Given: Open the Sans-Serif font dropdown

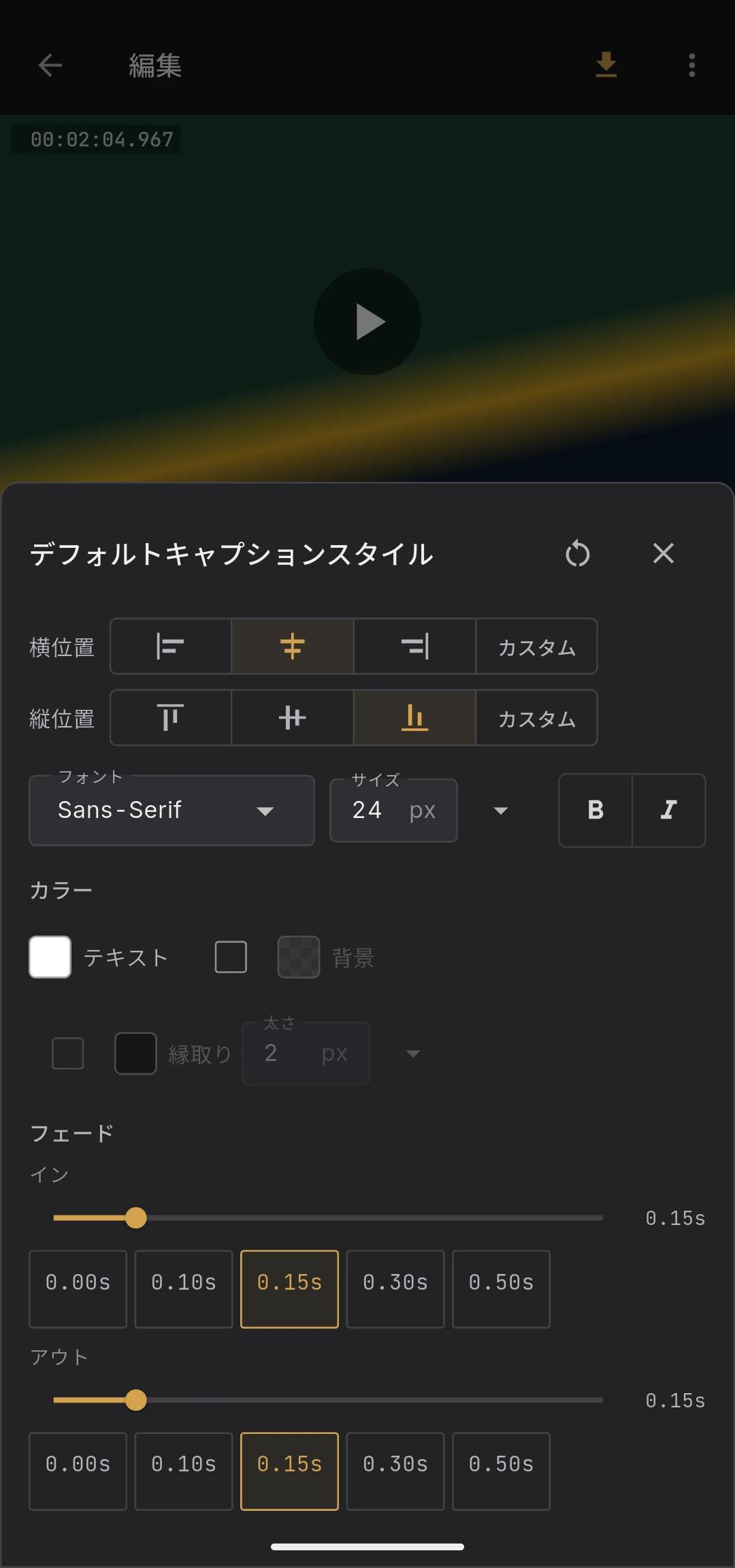Looking at the screenshot, I should click(x=171, y=810).
